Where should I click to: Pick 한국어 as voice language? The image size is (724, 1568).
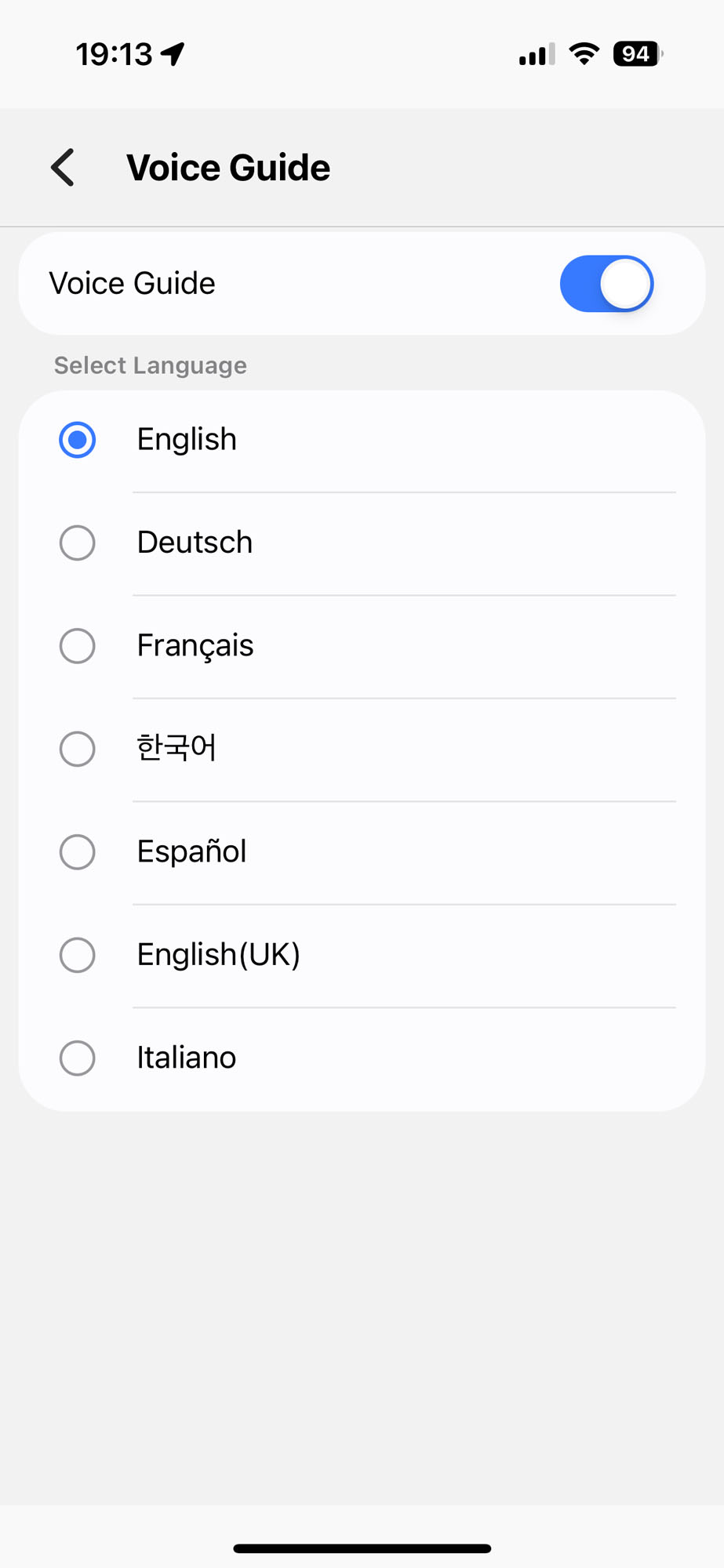click(362, 750)
